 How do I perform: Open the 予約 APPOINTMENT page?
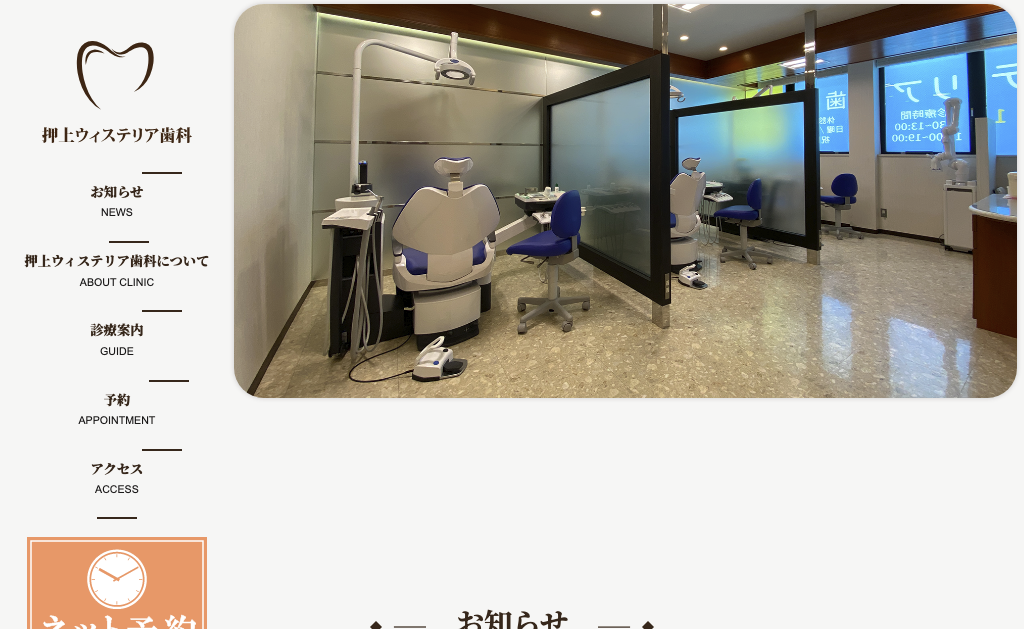click(117, 408)
